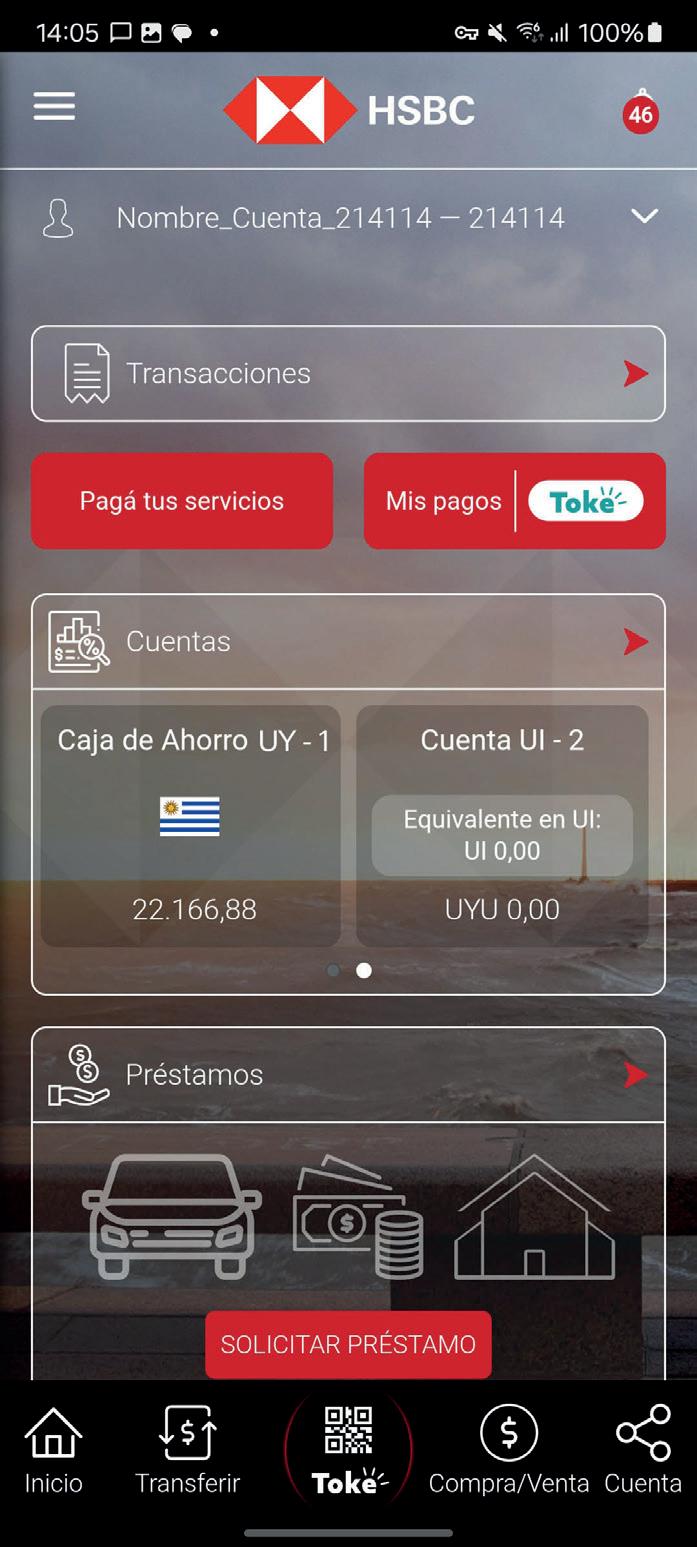Switch to the Compra/Venta tab
The height and width of the screenshot is (1547, 697).
pos(508,1449)
